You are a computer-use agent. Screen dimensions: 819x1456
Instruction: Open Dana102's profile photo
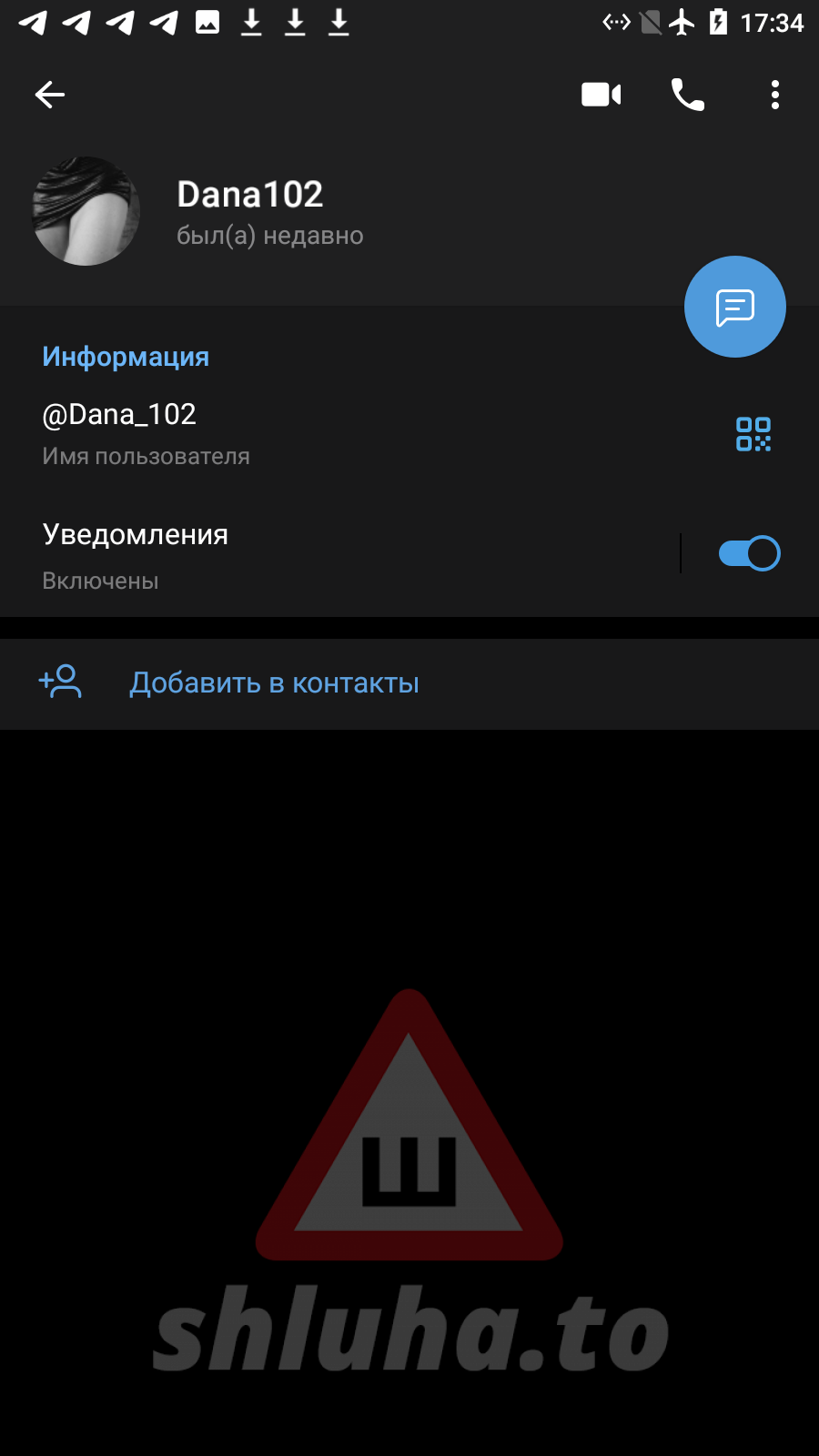pyautogui.click(x=86, y=211)
